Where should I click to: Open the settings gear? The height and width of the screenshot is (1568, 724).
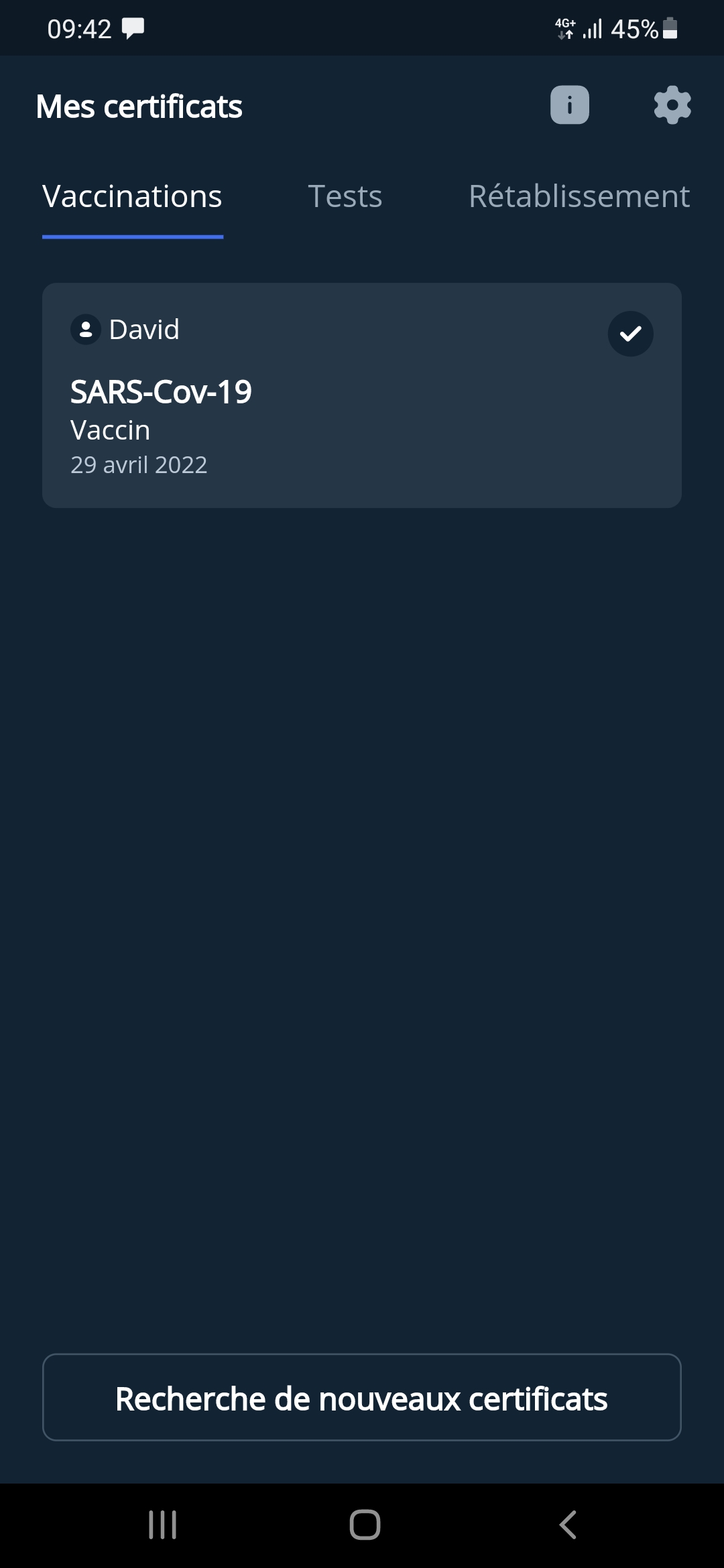(x=672, y=105)
